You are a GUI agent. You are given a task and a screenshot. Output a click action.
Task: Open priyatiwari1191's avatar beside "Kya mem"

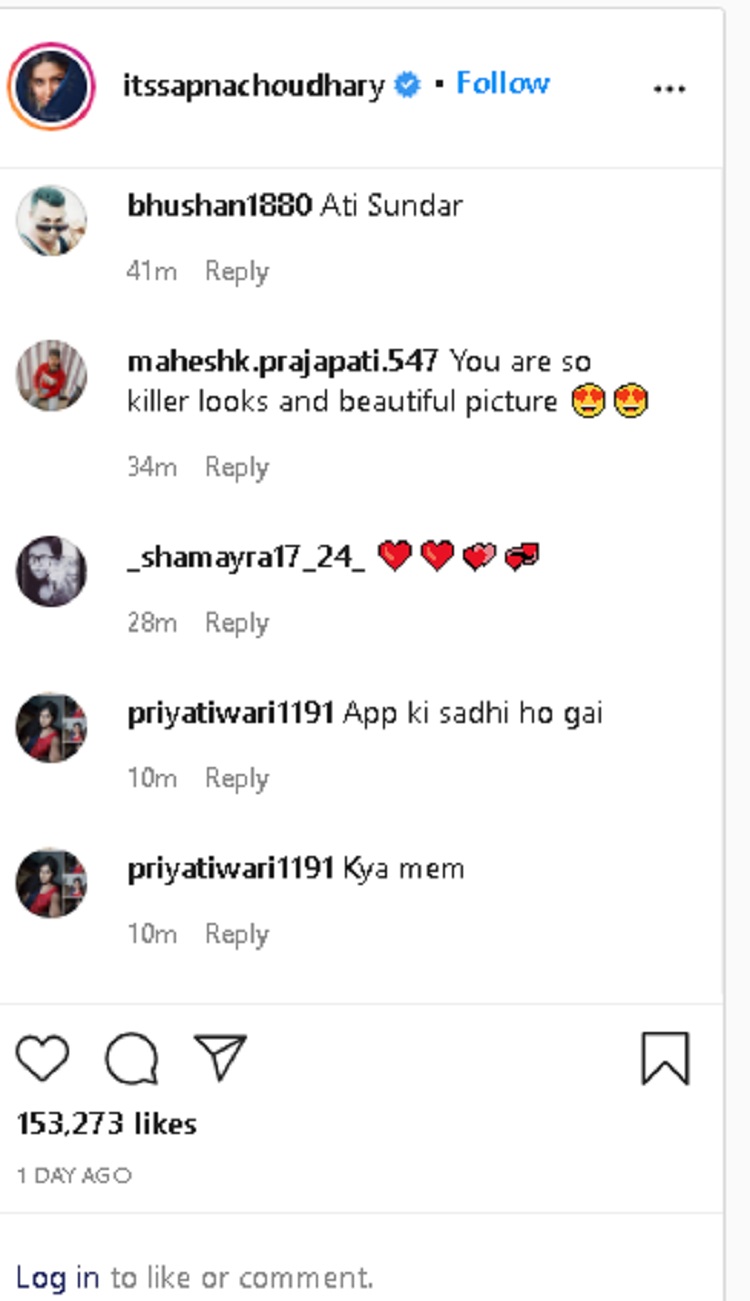pyautogui.click(x=51, y=883)
